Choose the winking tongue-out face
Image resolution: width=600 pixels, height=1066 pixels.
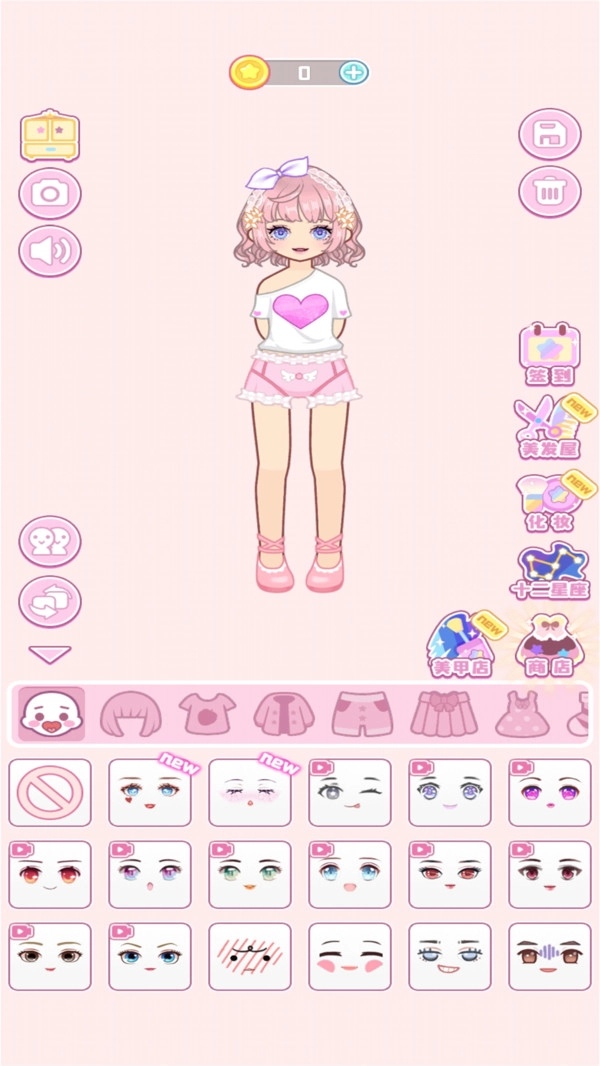coord(350,793)
